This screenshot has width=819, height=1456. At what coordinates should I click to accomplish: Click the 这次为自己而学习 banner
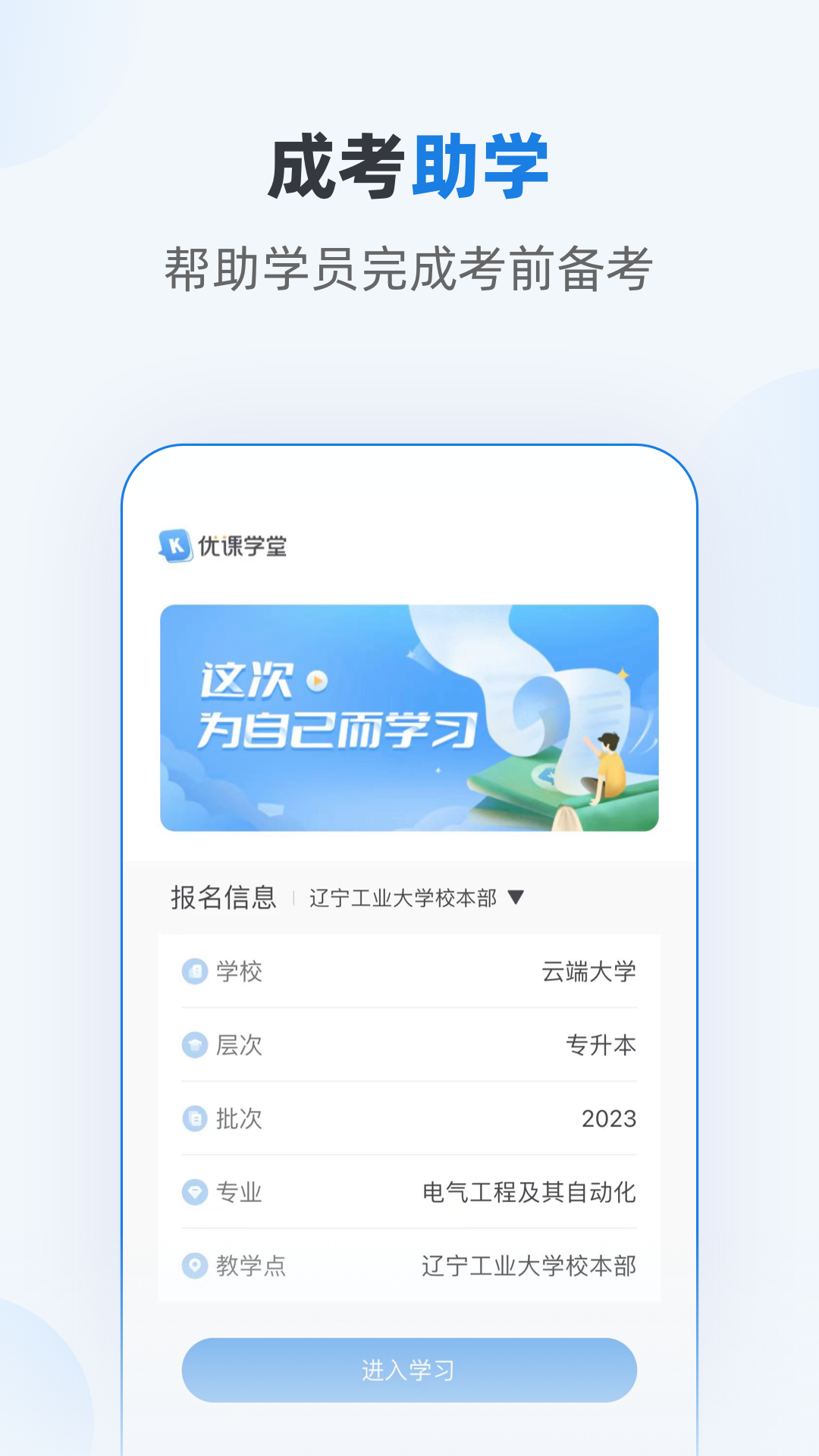tap(409, 717)
